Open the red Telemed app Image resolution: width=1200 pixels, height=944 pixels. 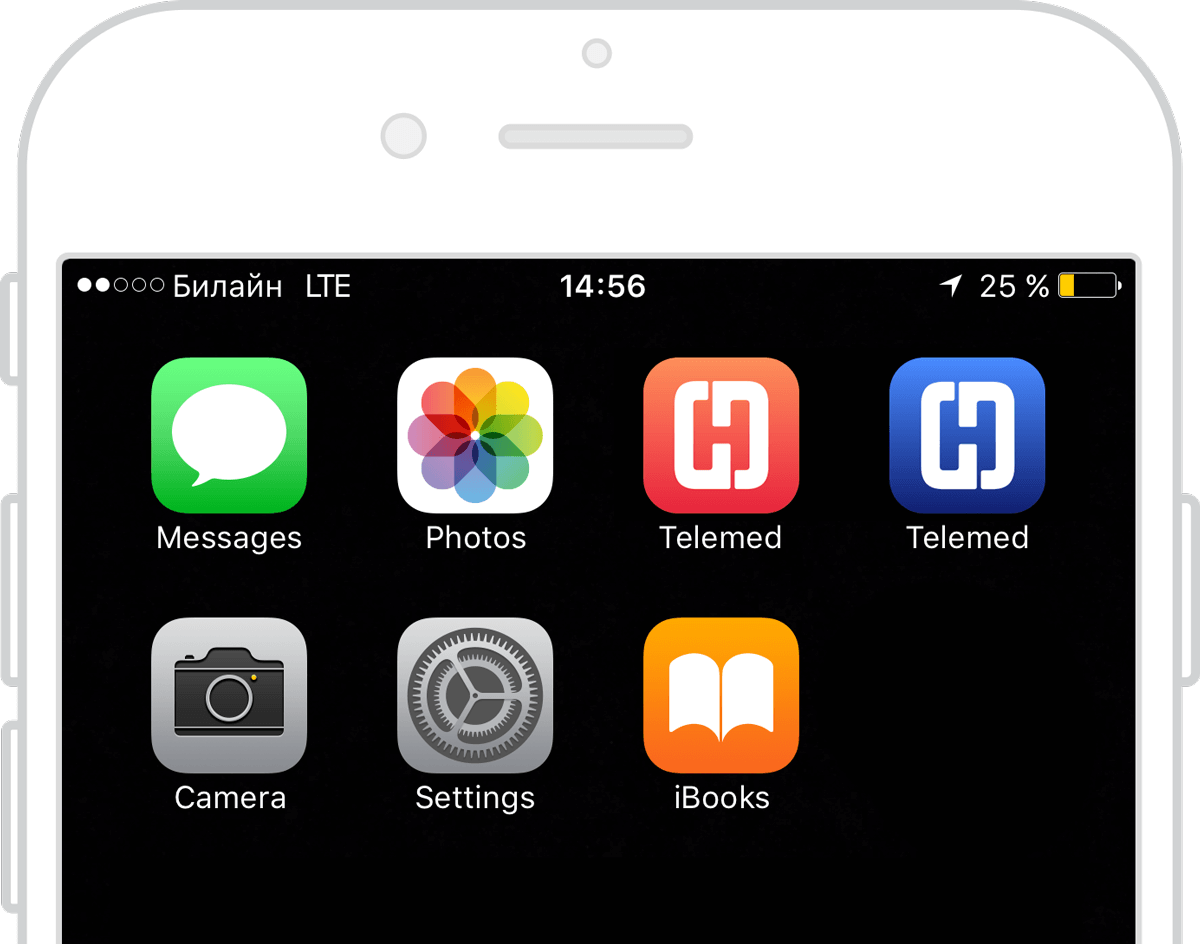pyautogui.click(x=721, y=436)
